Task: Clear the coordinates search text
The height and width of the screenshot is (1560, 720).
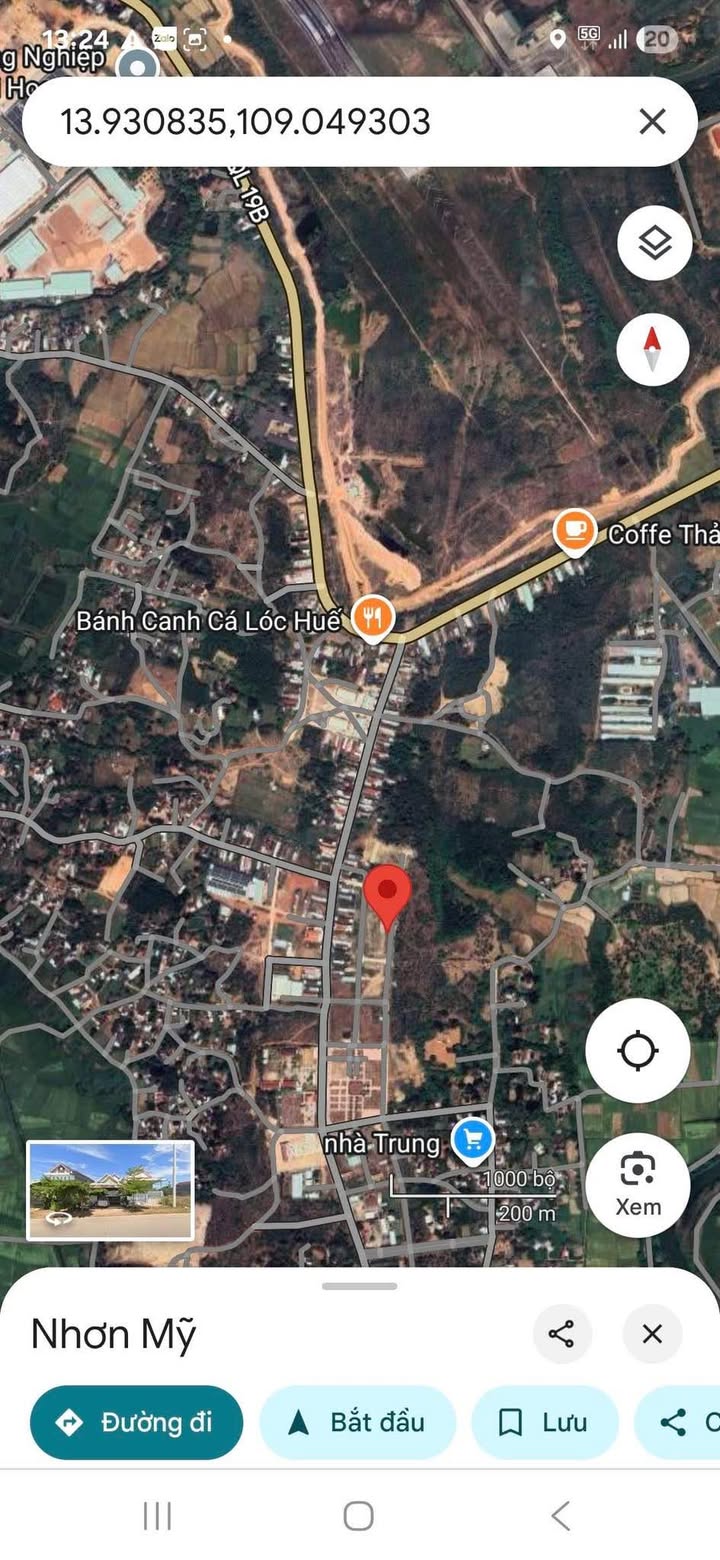Action: [652, 122]
